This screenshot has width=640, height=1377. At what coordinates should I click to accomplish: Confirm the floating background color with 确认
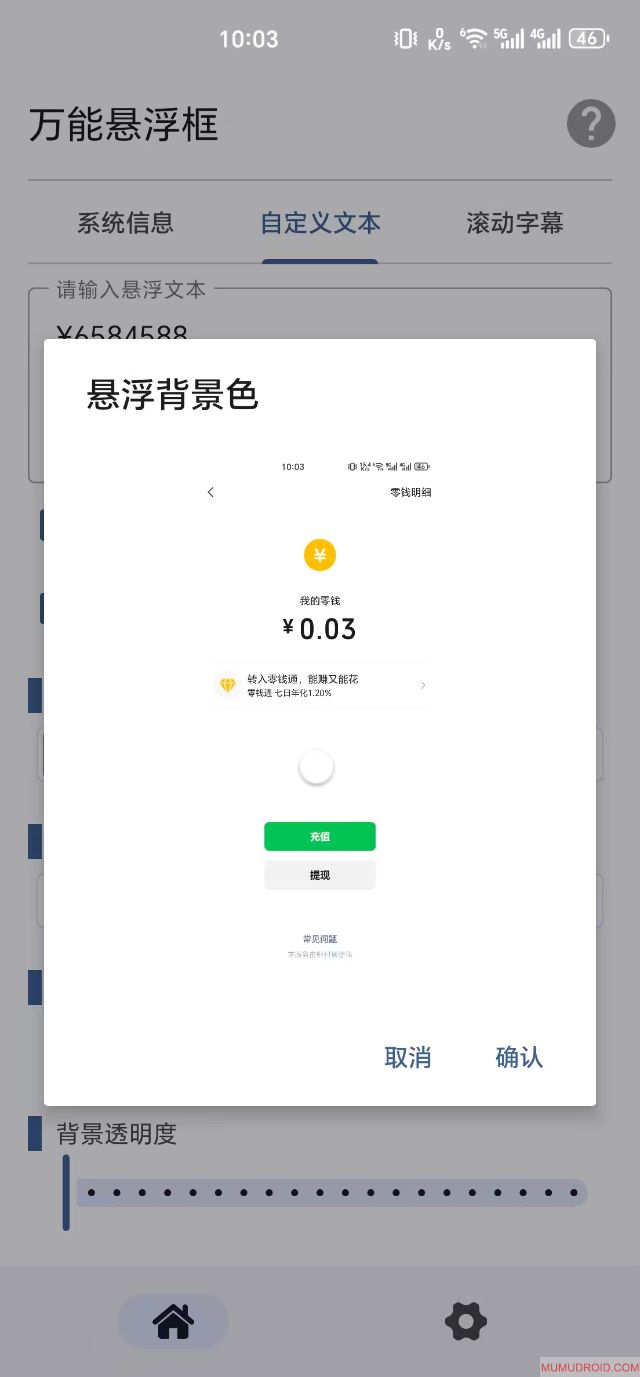coord(519,1057)
